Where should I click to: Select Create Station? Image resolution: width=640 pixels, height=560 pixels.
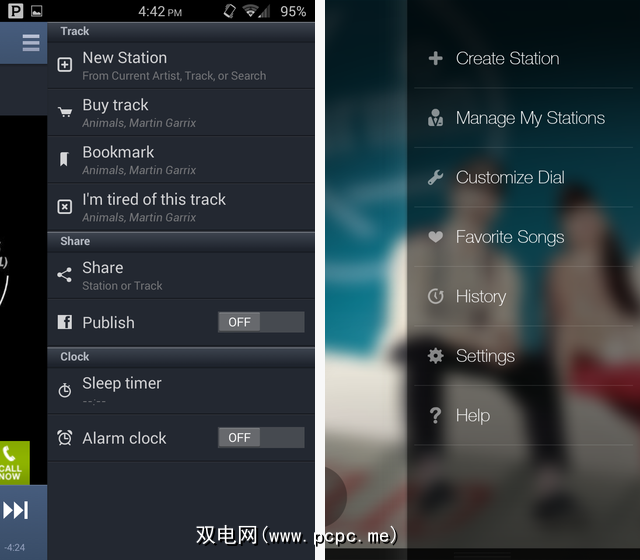point(507,59)
